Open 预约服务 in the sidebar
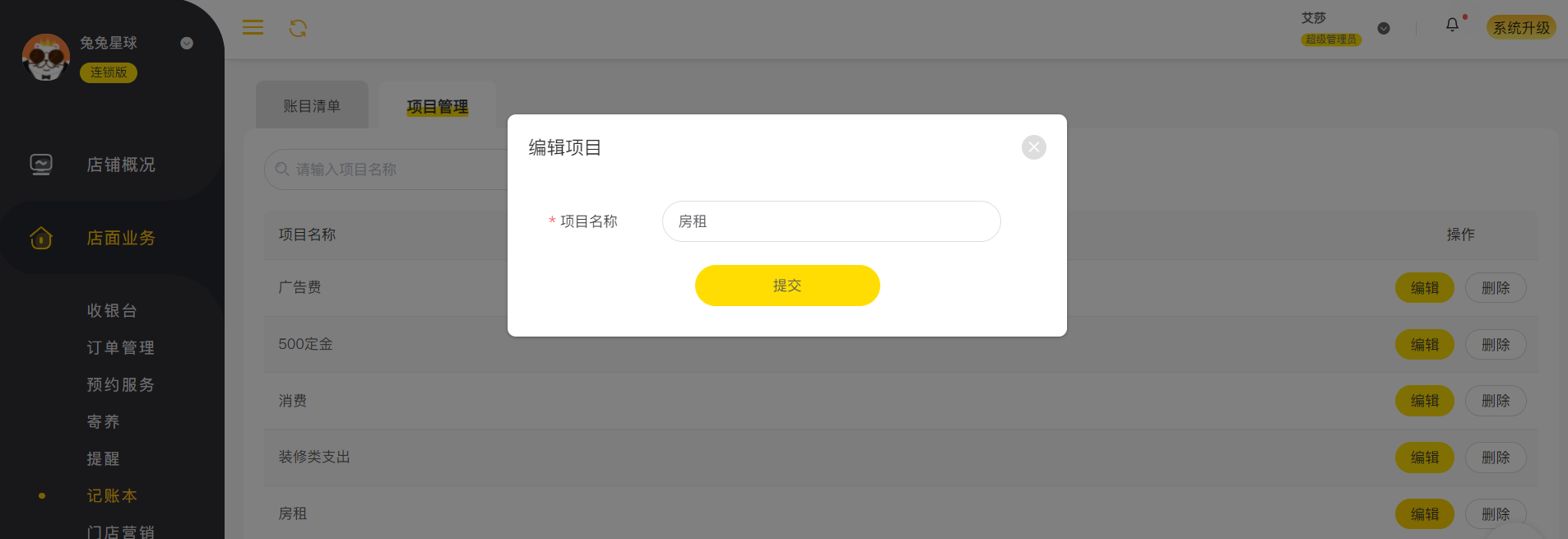Screen dimensions: 1568x539 tap(121, 384)
